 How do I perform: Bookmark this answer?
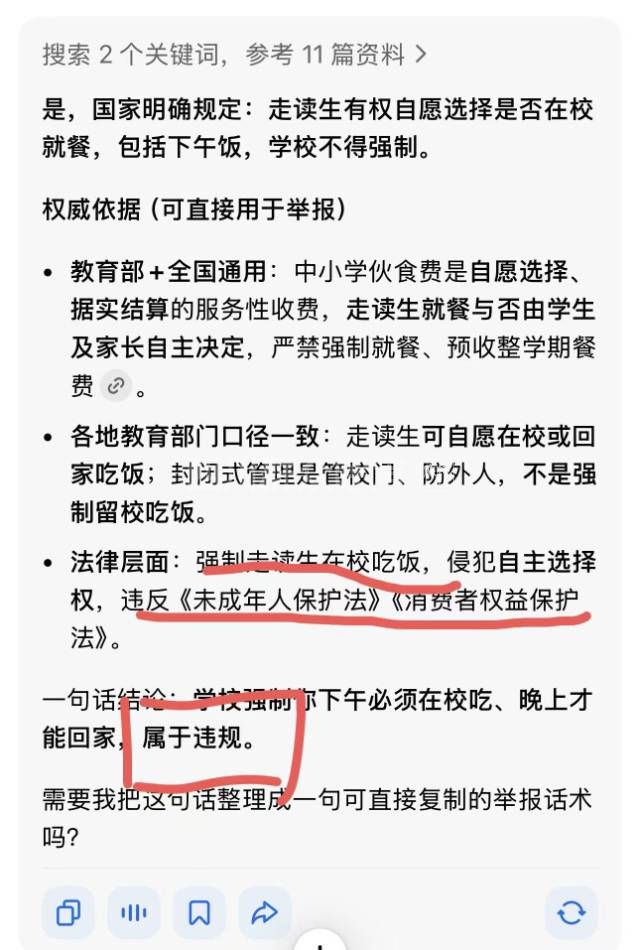point(199,912)
